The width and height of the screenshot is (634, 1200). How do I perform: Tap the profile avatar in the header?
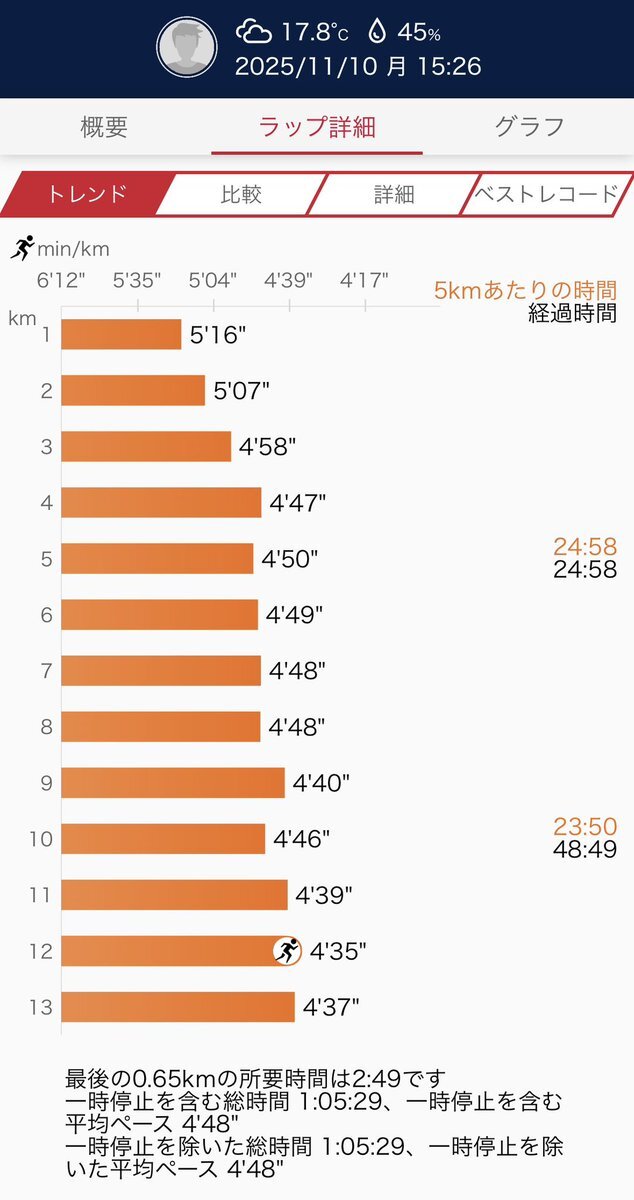click(187, 47)
